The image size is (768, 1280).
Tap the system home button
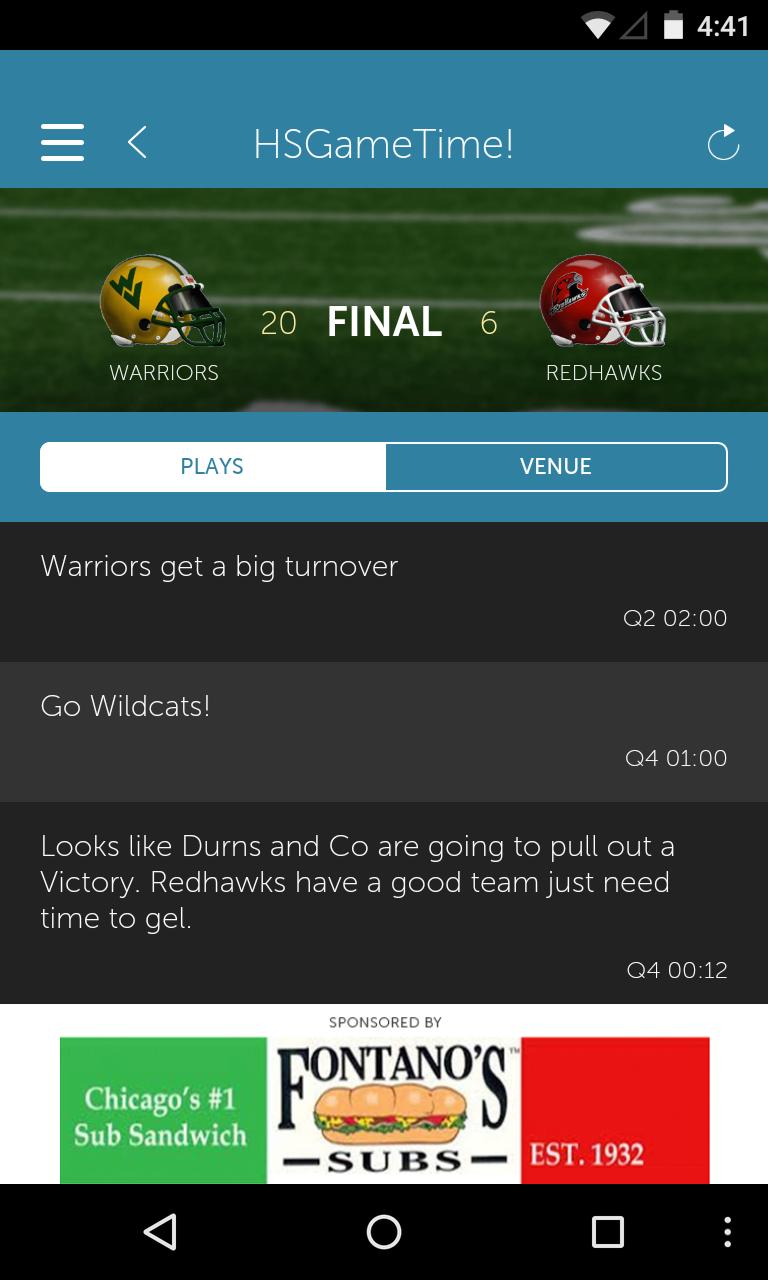click(384, 1232)
